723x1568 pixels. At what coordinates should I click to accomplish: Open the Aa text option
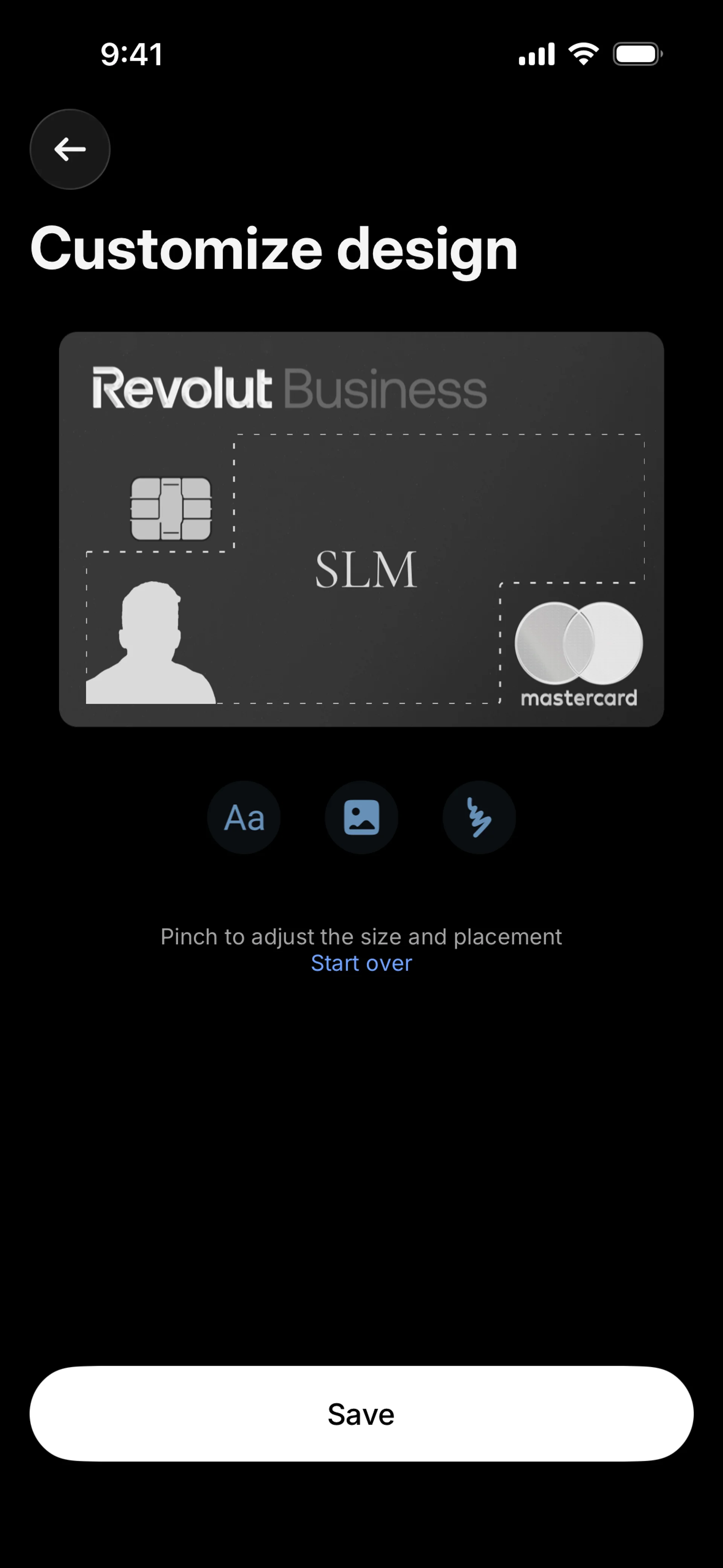244,817
